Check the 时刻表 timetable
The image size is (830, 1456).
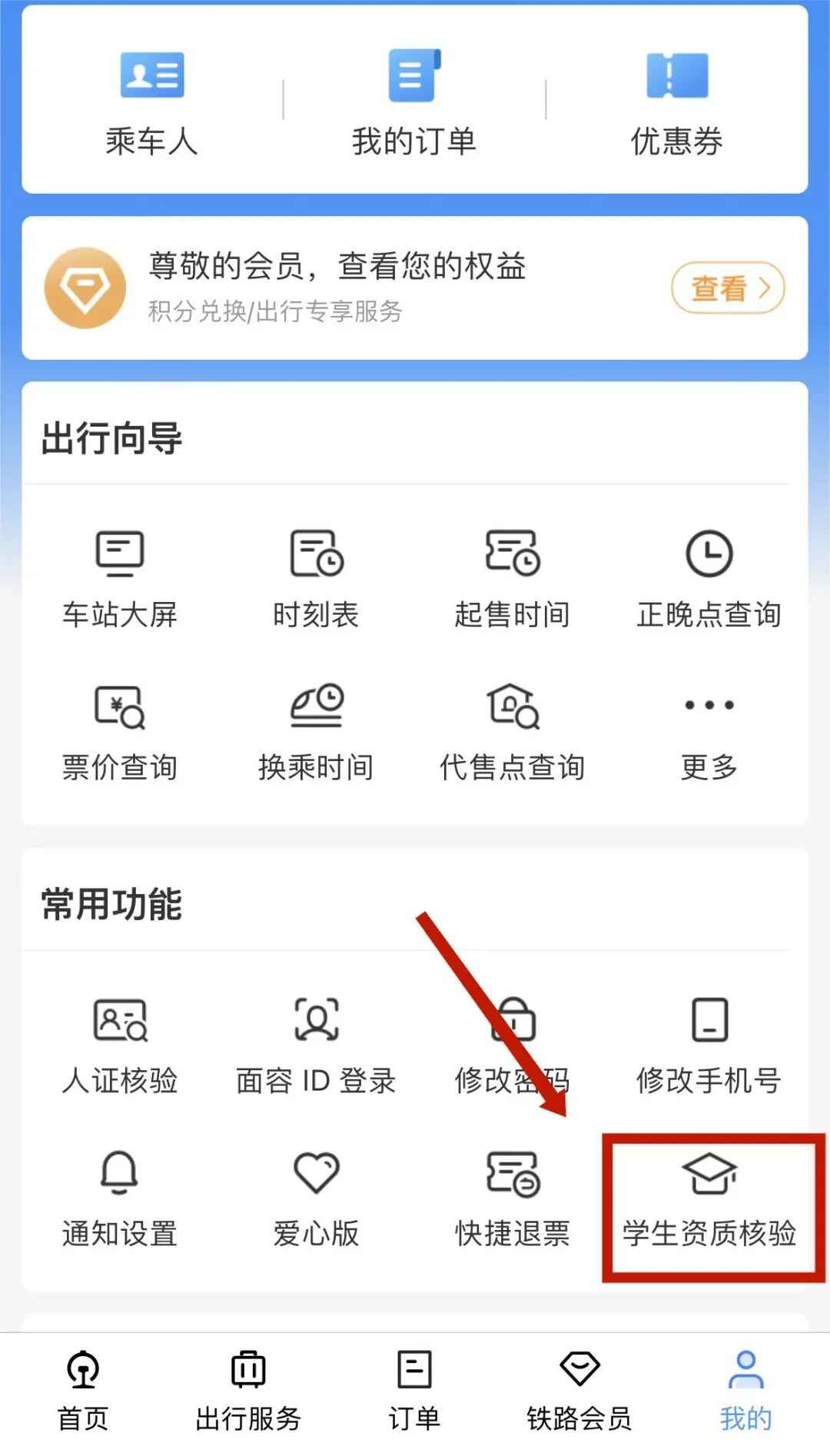pyautogui.click(x=316, y=578)
